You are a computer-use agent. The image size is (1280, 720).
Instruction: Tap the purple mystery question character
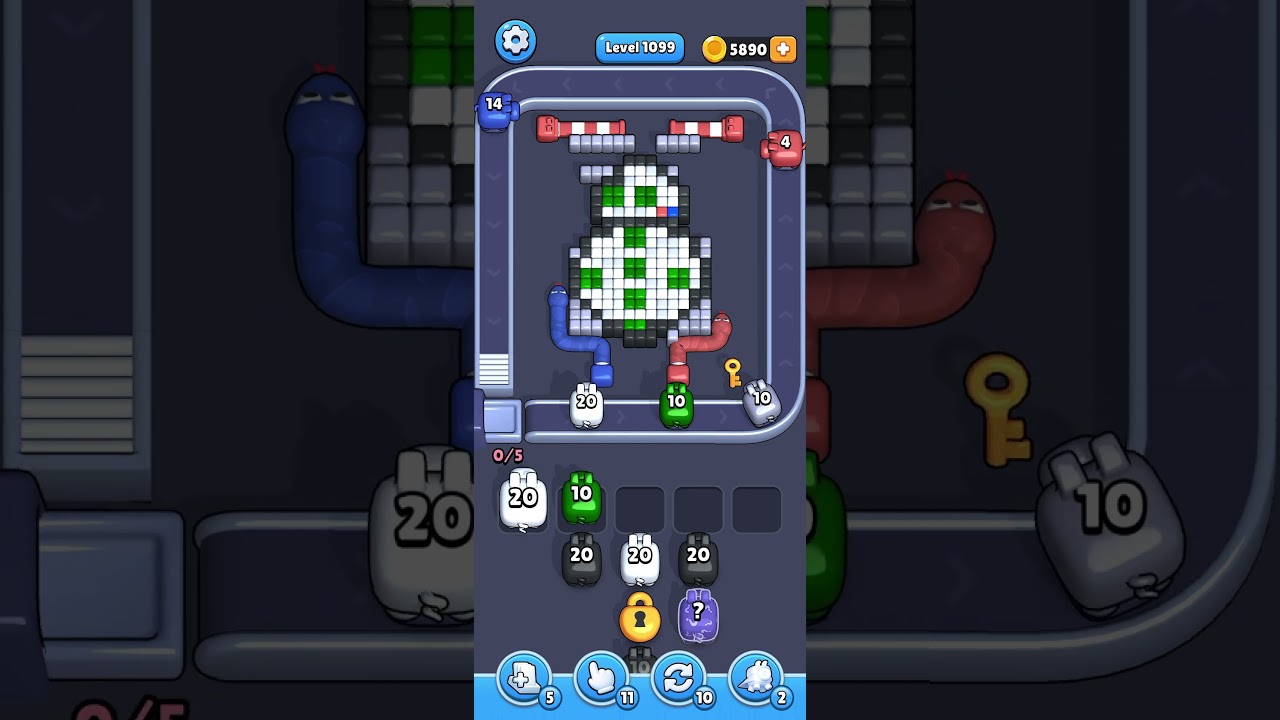698,615
